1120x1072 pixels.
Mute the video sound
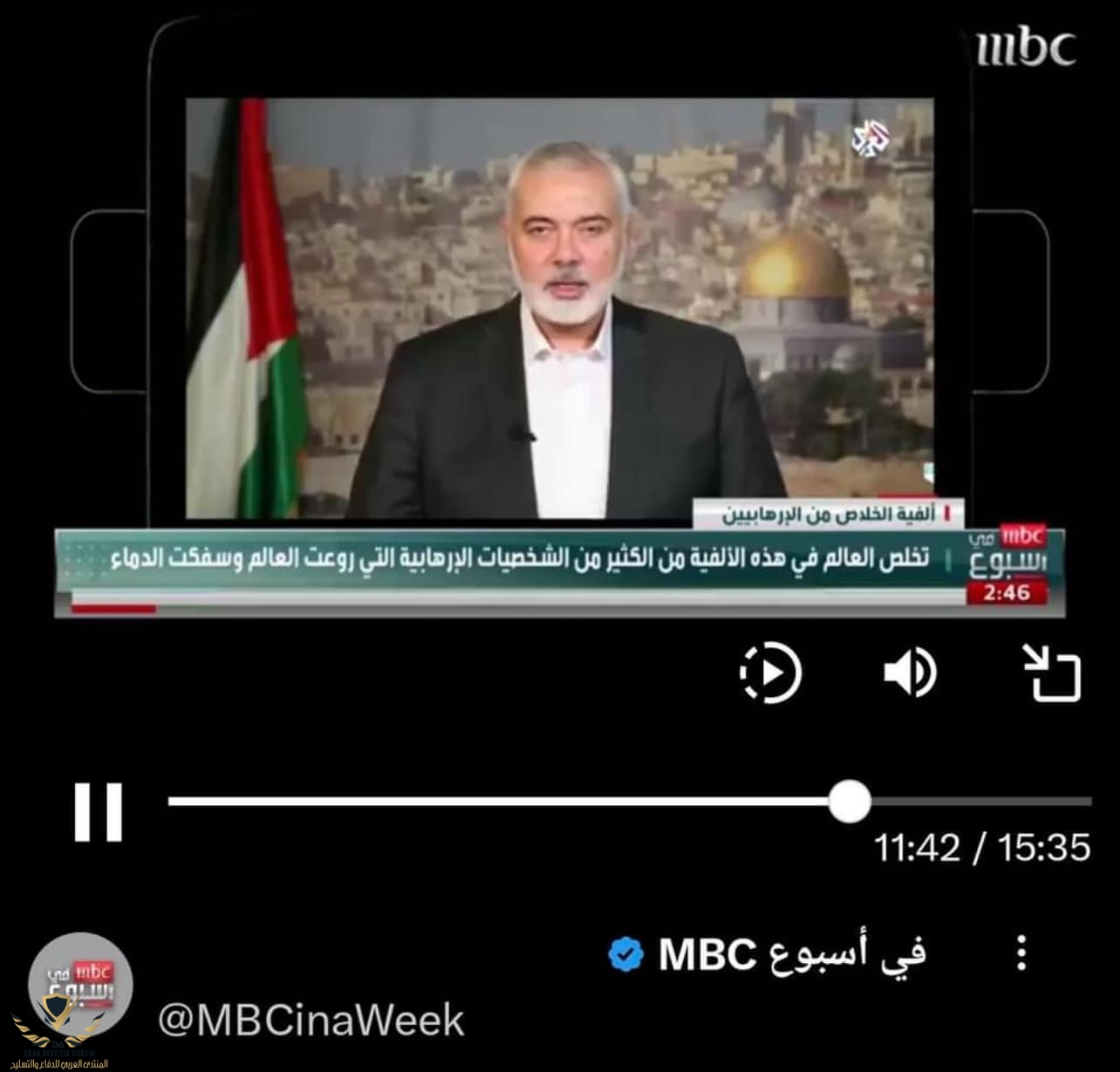(x=909, y=673)
